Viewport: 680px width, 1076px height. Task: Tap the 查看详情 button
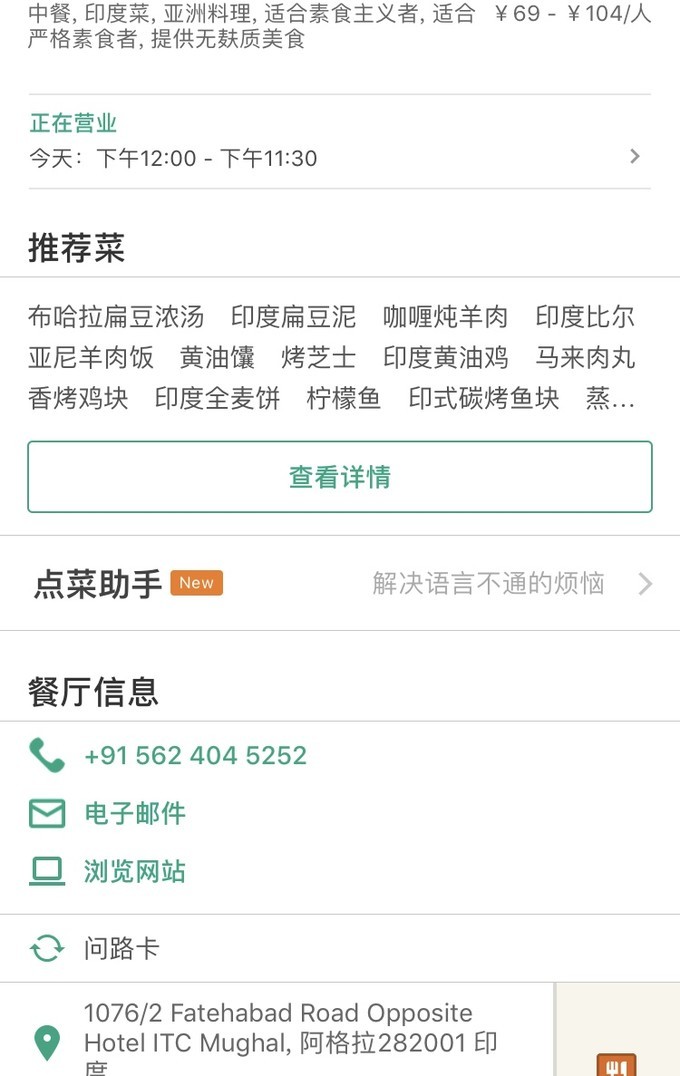click(340, 477)
